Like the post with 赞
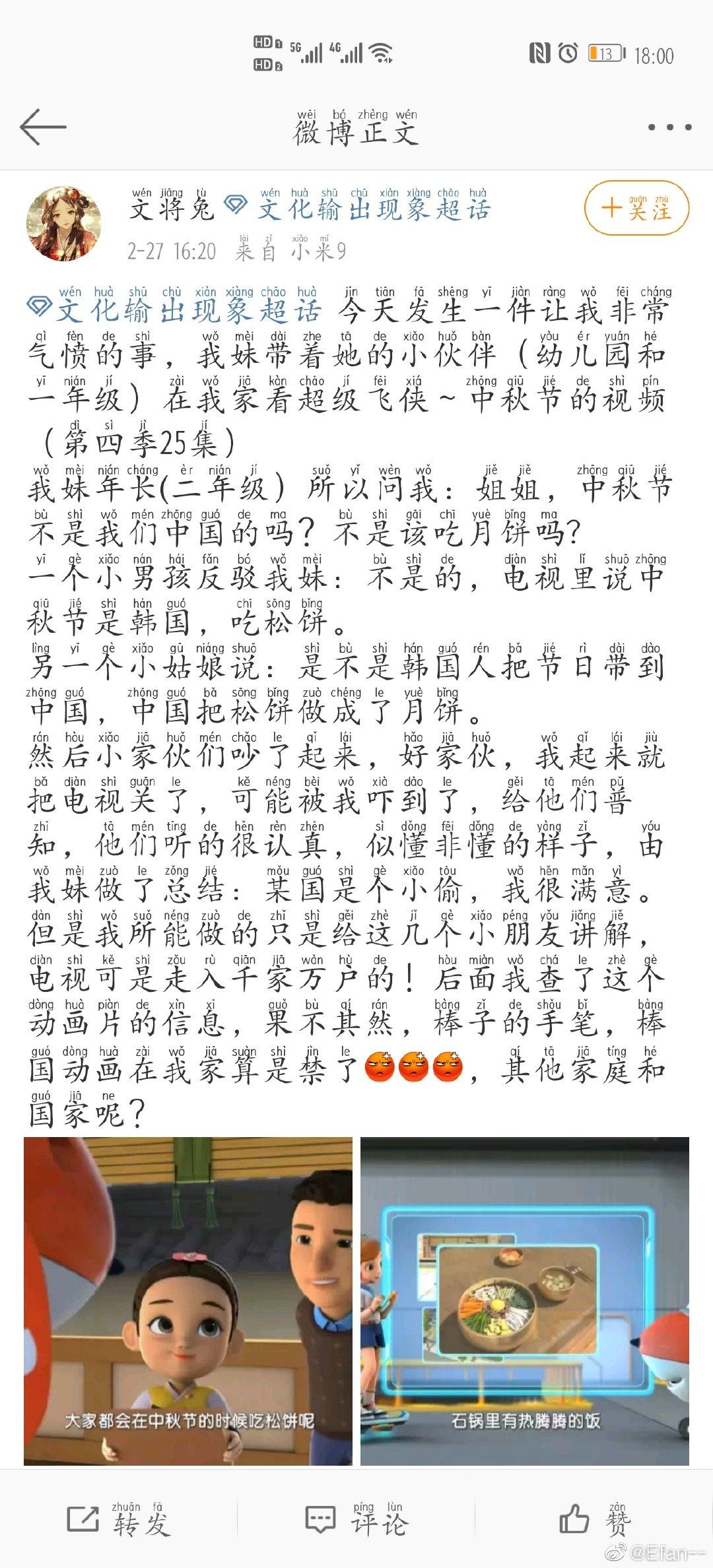 [595, 1519]
